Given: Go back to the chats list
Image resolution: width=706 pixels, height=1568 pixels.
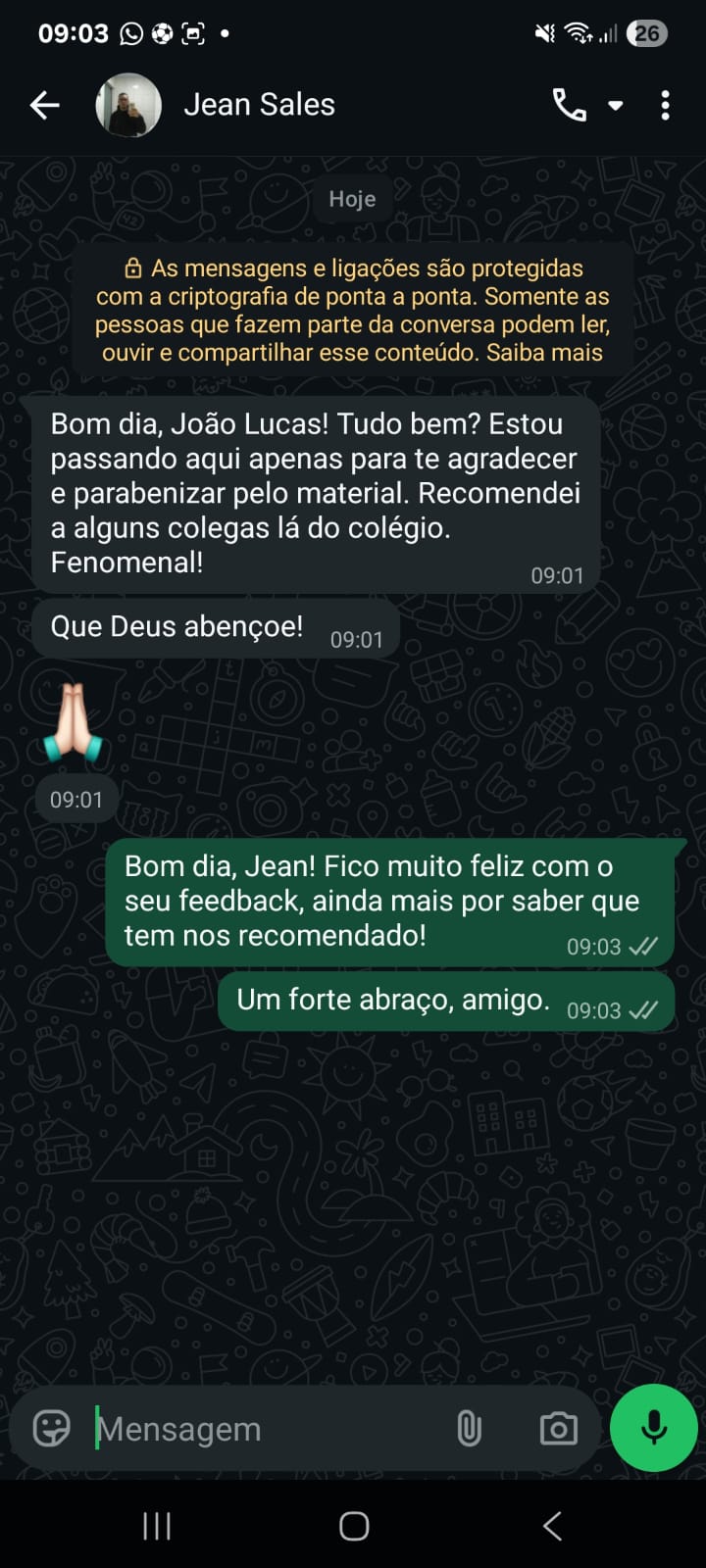Looking at the screenshot, I should point(45,105).
